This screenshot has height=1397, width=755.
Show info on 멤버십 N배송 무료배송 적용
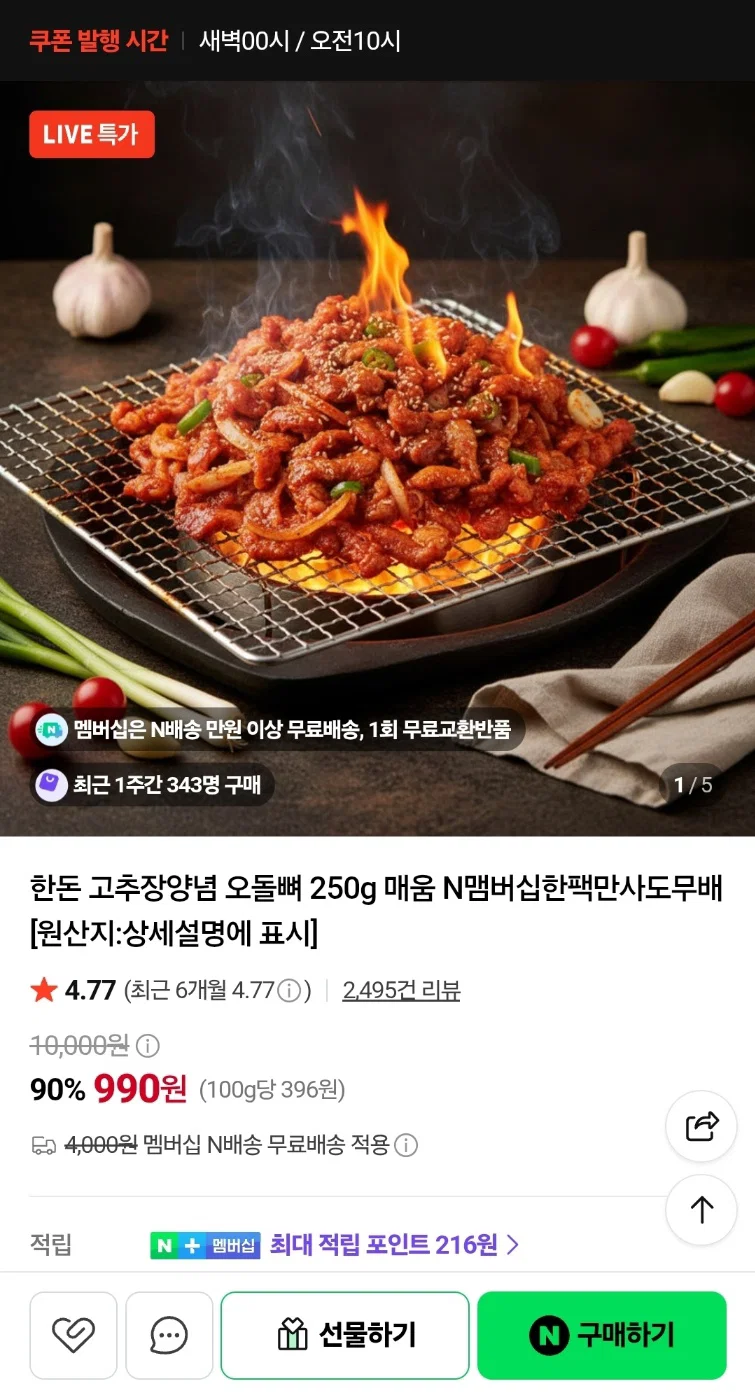406,1145
